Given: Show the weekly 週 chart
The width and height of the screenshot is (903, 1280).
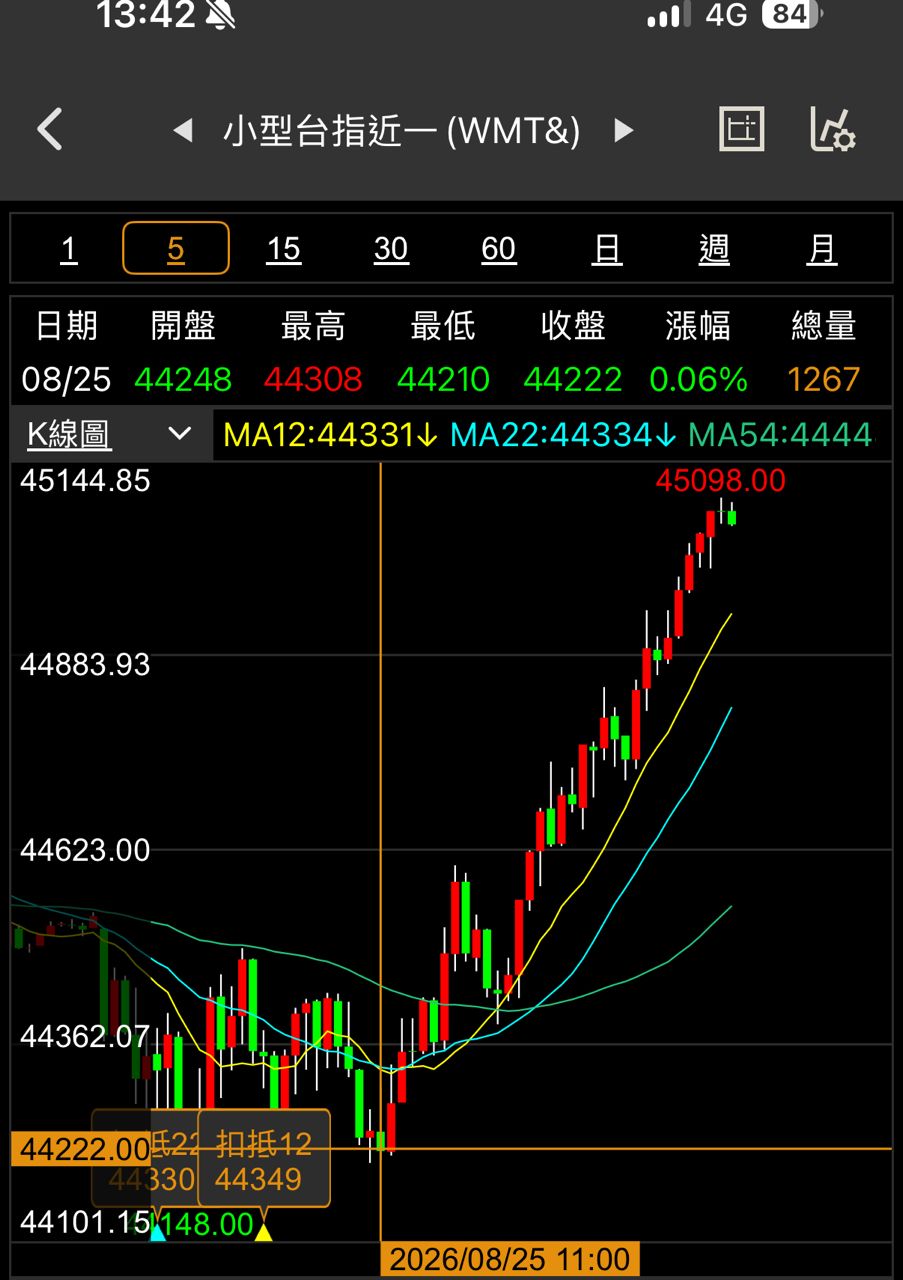Looking at the screenshot, I should [x=714, y=249].
